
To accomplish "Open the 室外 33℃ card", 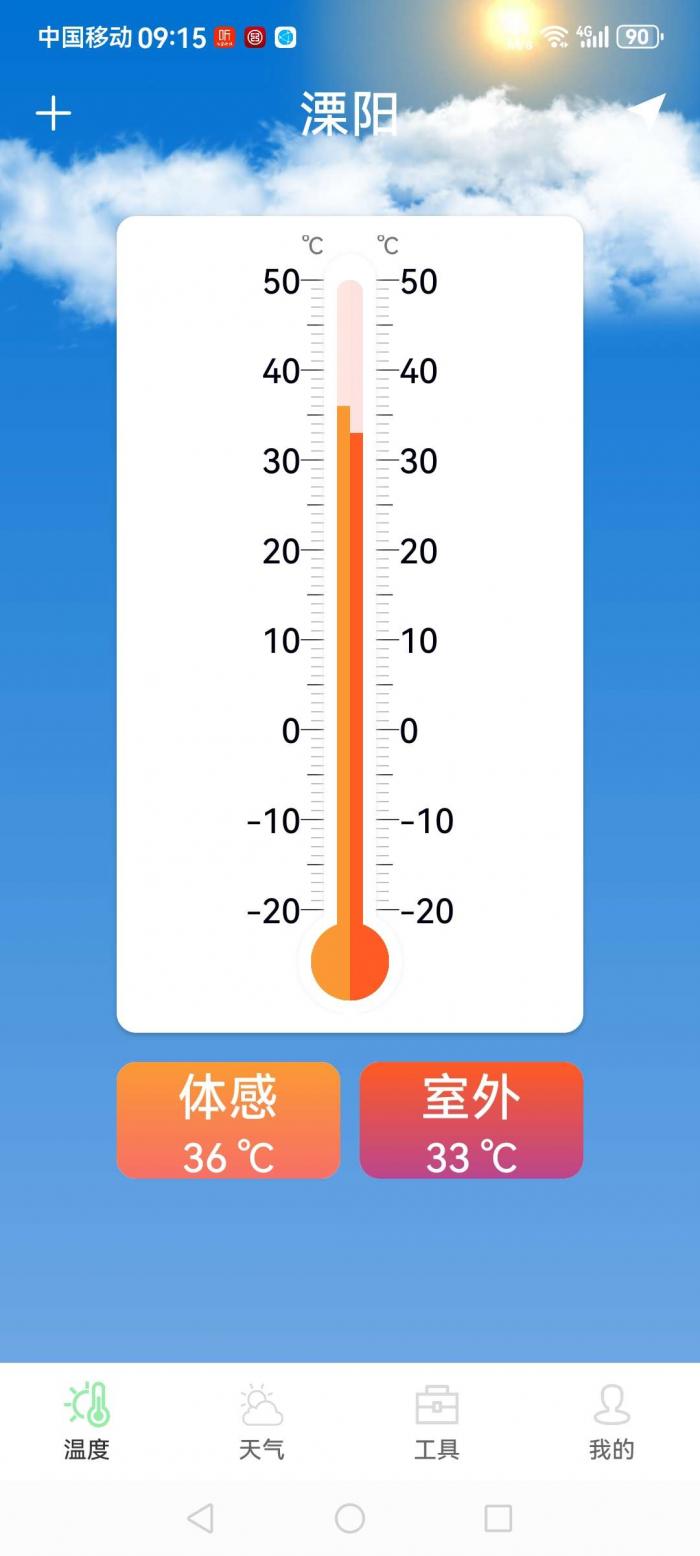I will 471,1120.
